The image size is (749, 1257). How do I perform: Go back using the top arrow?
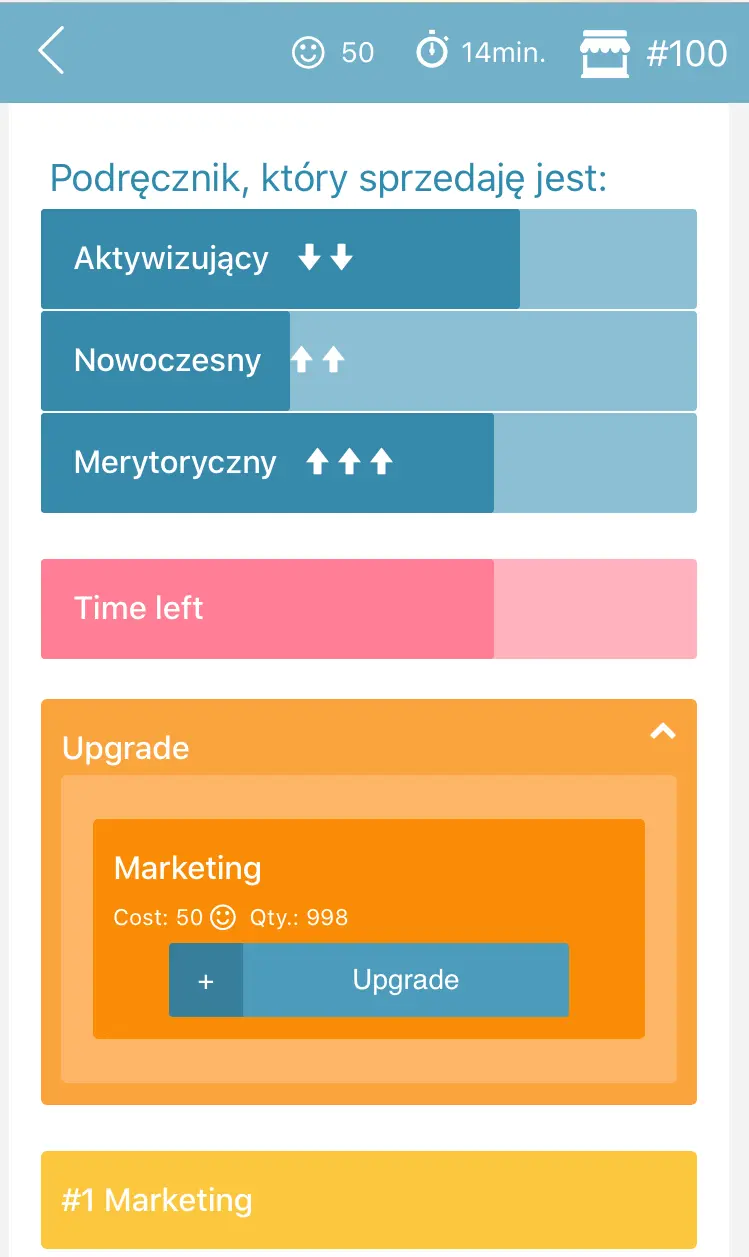pyautogui.click(x=52, y=51)
